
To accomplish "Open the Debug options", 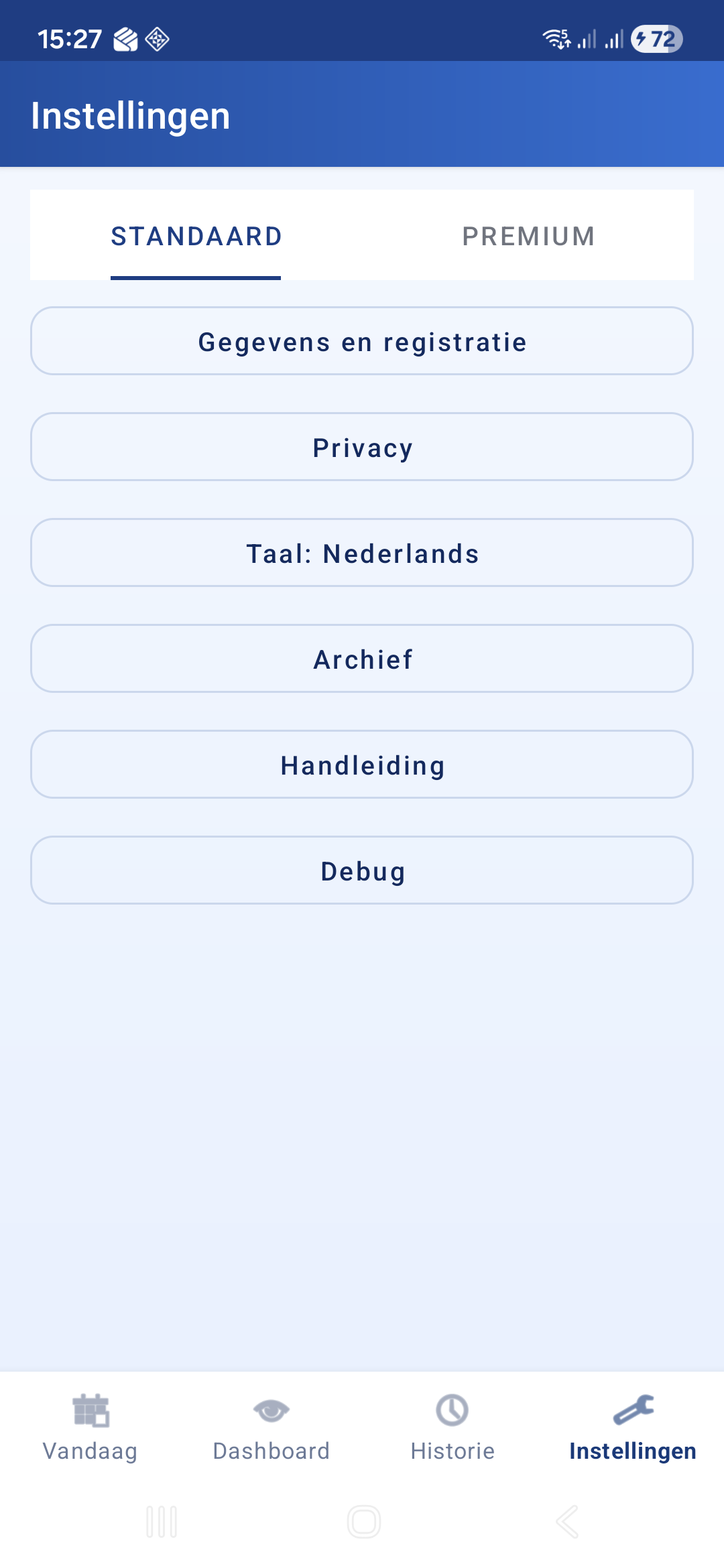I will coord(362,870).
